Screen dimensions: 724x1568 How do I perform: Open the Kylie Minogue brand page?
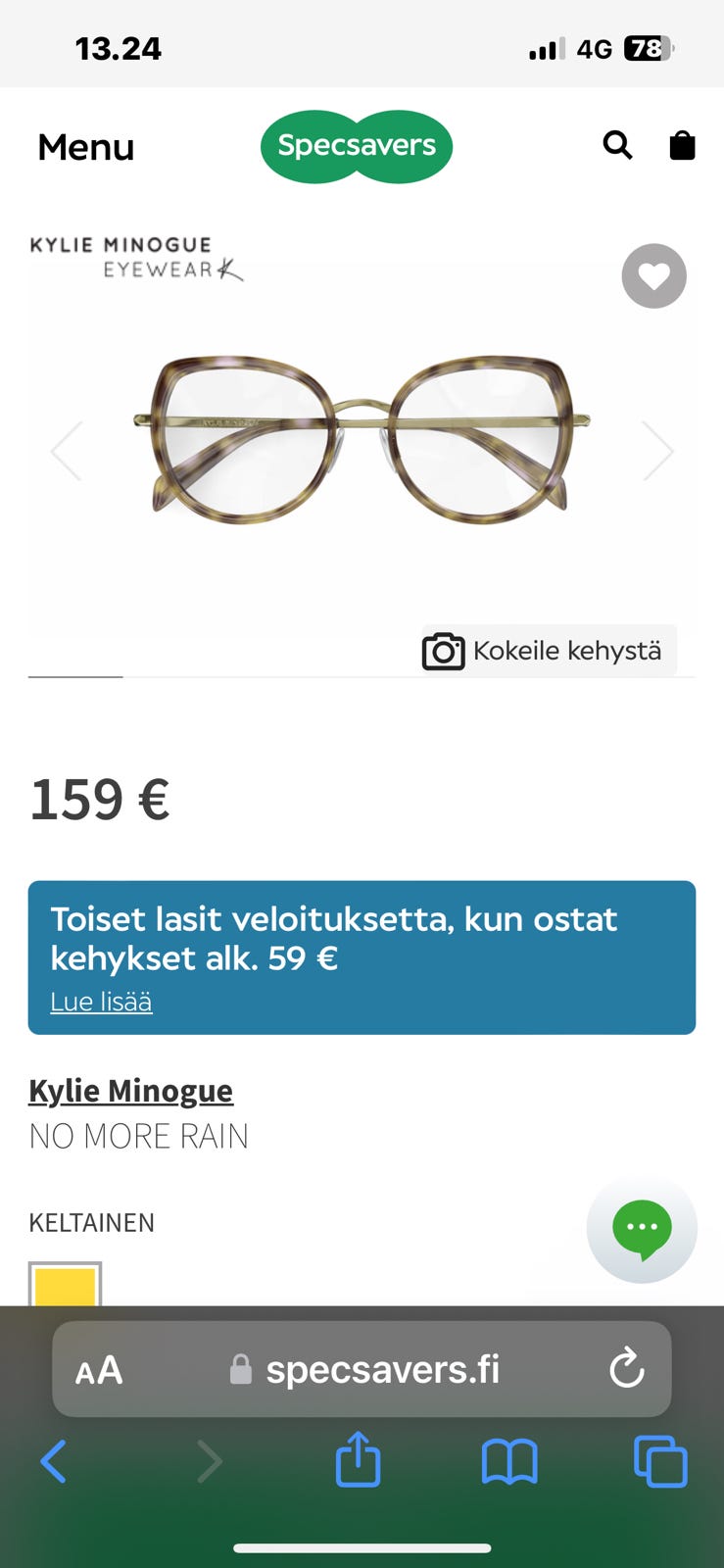pos(131,1090)
